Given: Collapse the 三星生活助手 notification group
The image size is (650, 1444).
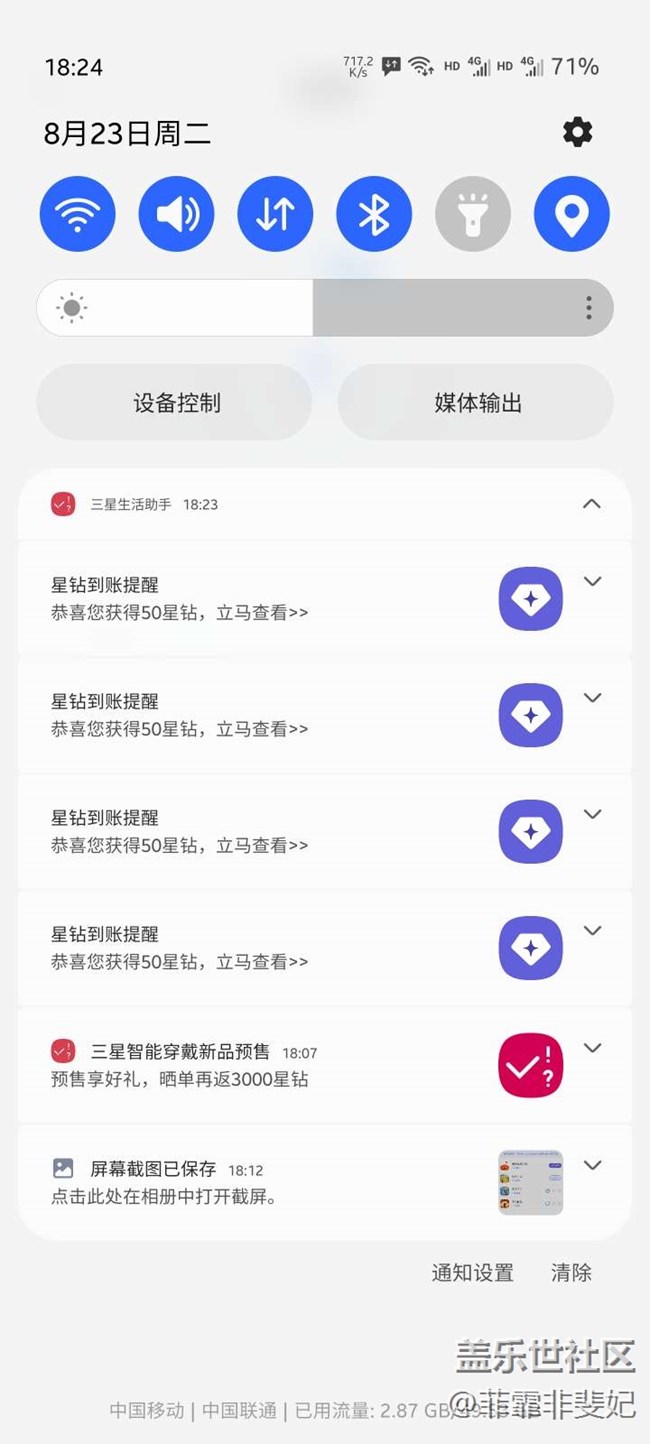Looking at the screenshot, I should [x=592, y=504].
